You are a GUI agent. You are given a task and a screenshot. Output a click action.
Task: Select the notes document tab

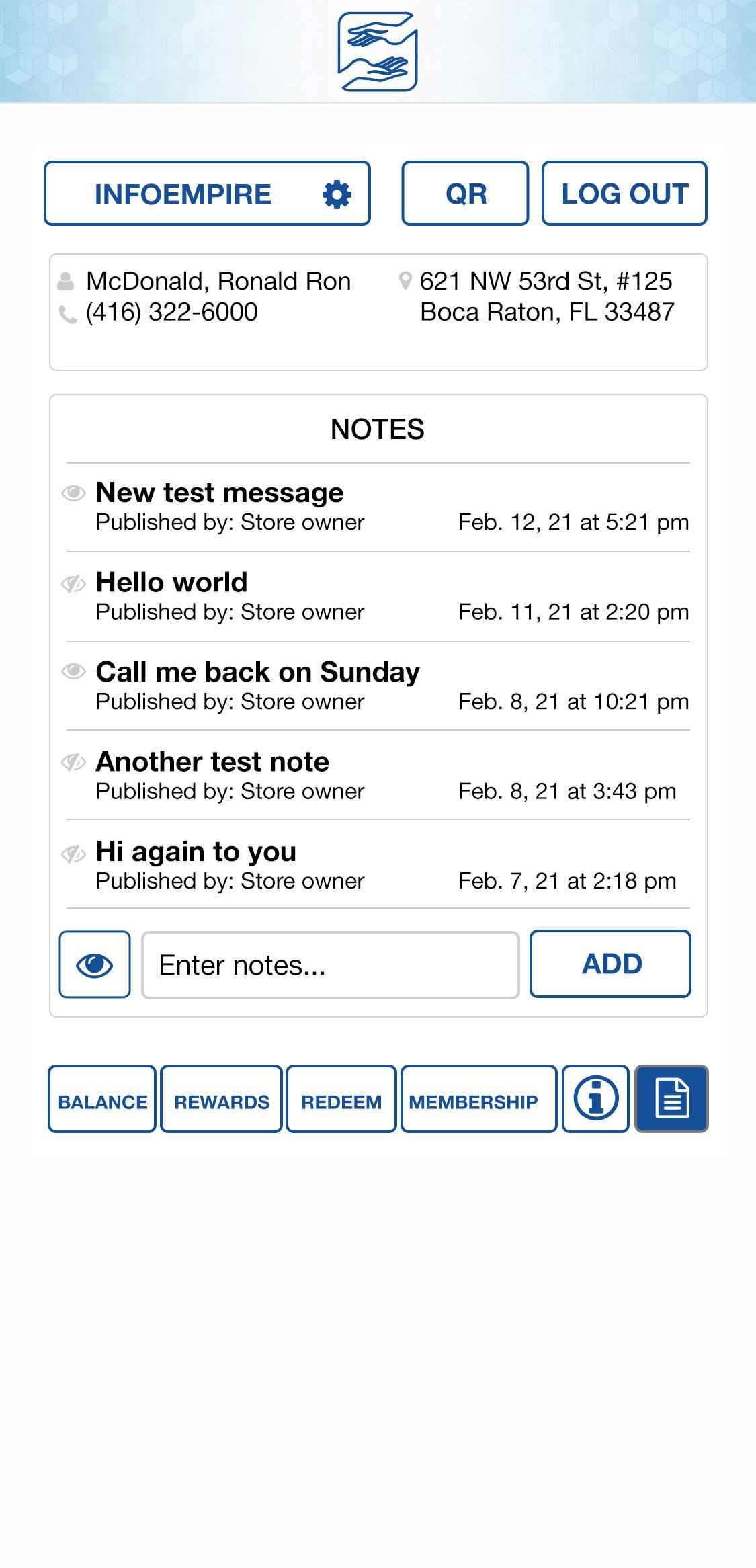point(671,1099)
